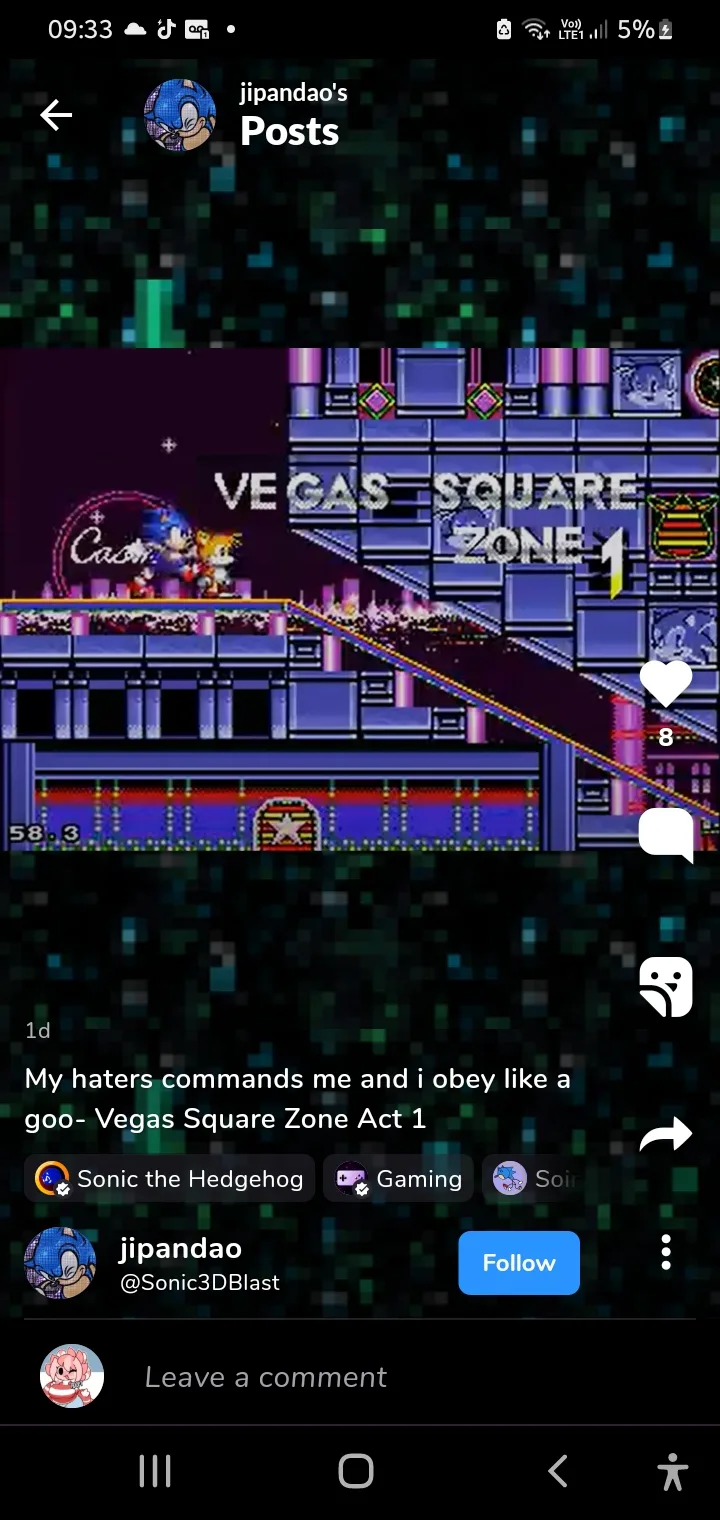This screenshot has height=1520, width=720.
Task: Open the Sonic the Hedgehog community chip
Action: tap(170, 1179)
